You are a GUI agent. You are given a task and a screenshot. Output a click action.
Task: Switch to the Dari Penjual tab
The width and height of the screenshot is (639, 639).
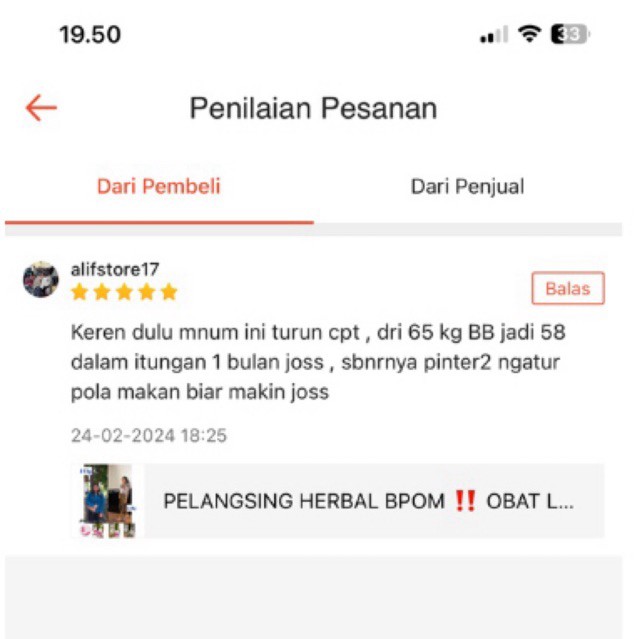pyautogui.click(x=467, y=187)
